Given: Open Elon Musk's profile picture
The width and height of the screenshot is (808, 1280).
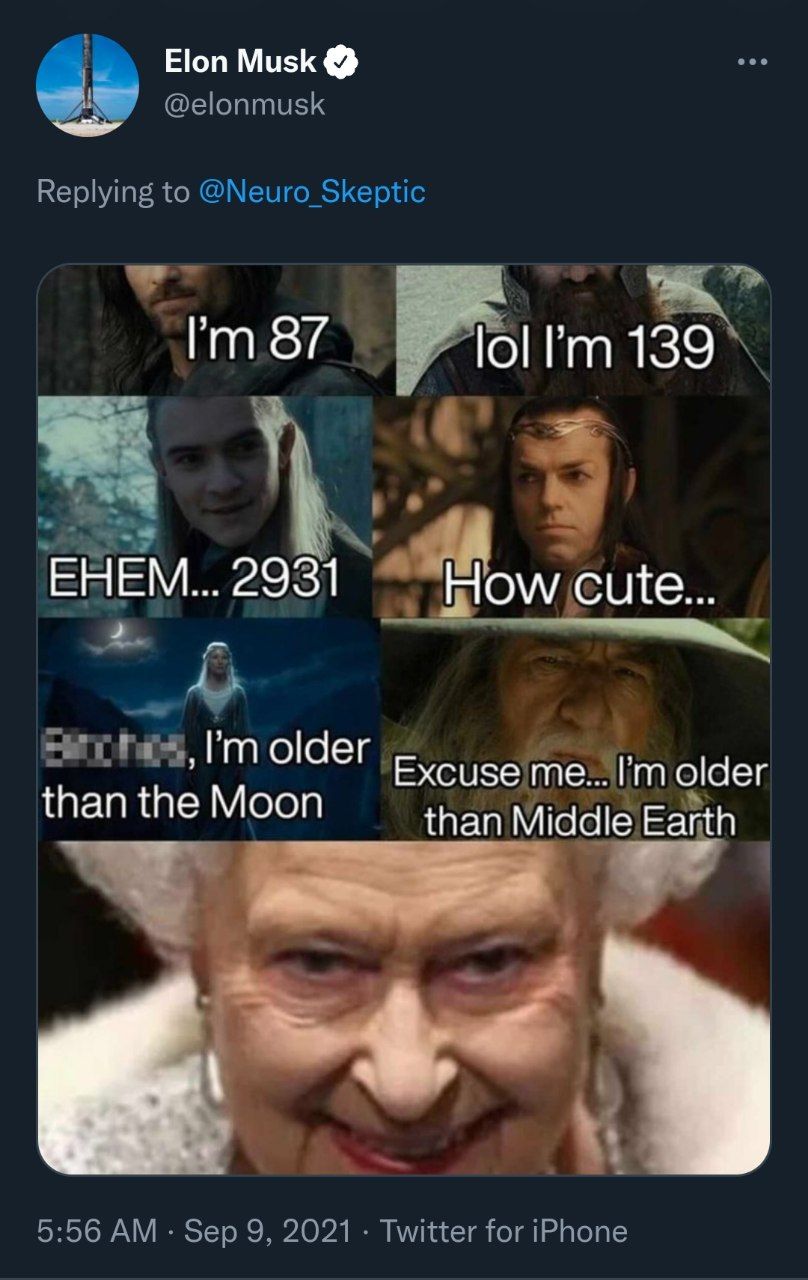Looking at the screenshot, I should [87, 84].
